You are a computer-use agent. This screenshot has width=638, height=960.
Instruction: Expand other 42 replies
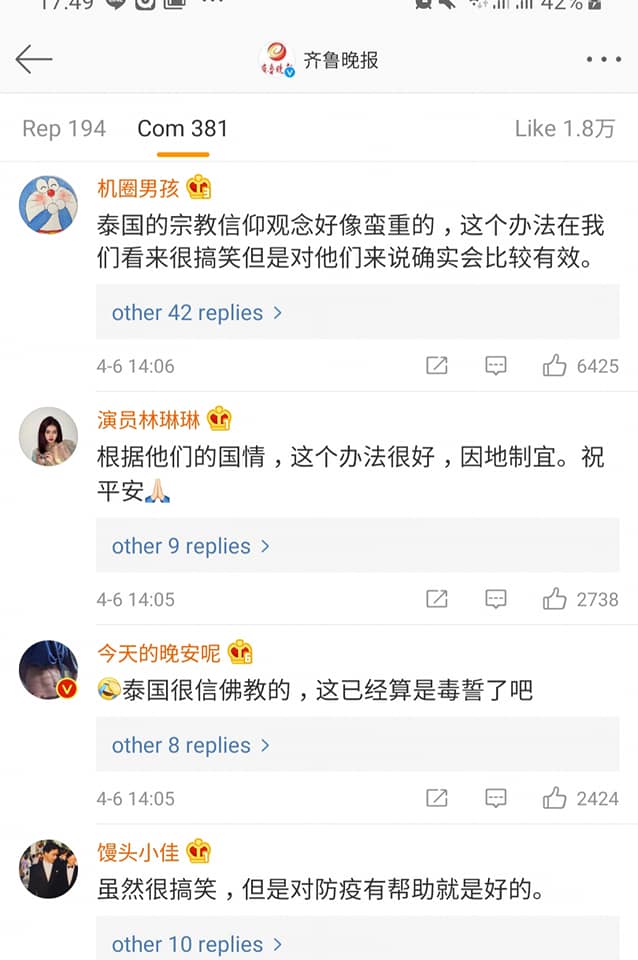196,313
